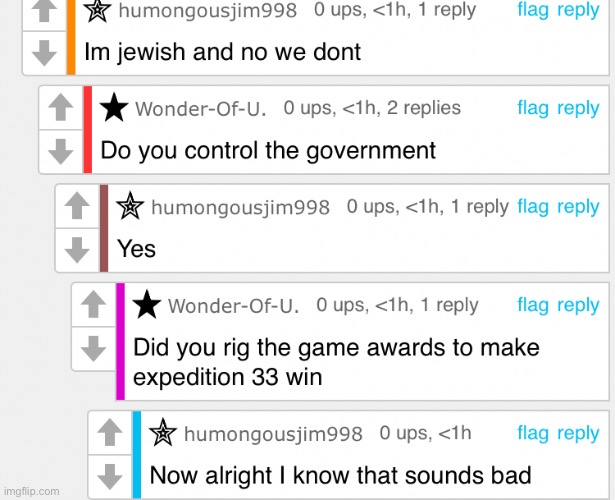The width and height of the screenshot is (615, 500).
Task: Reply to "Im jewish and no we dont"
Action: coord(578,10)
